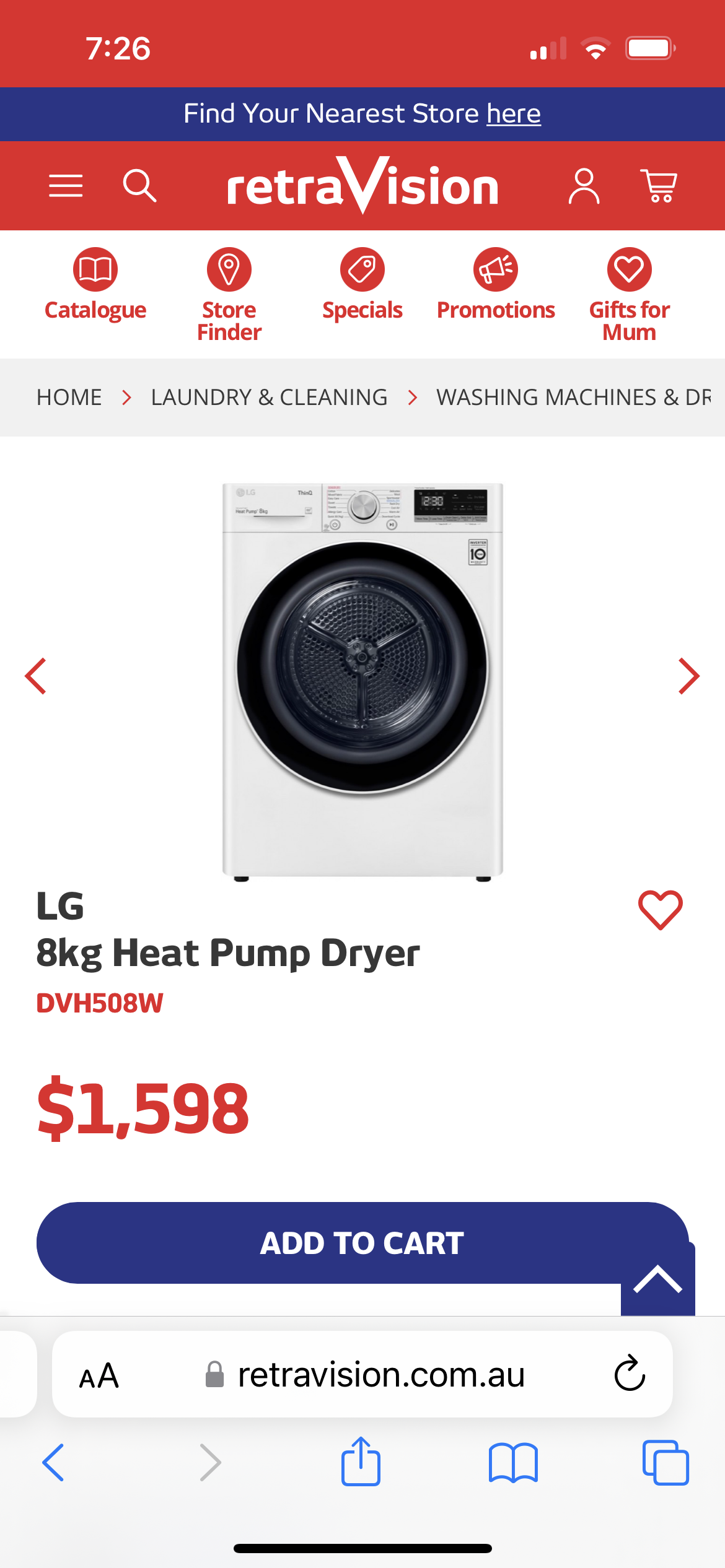Viewport: 725px width, 1568px height.
Task: Open the hamburger menu
Action: pyautogui.click(x=66, y=186)
